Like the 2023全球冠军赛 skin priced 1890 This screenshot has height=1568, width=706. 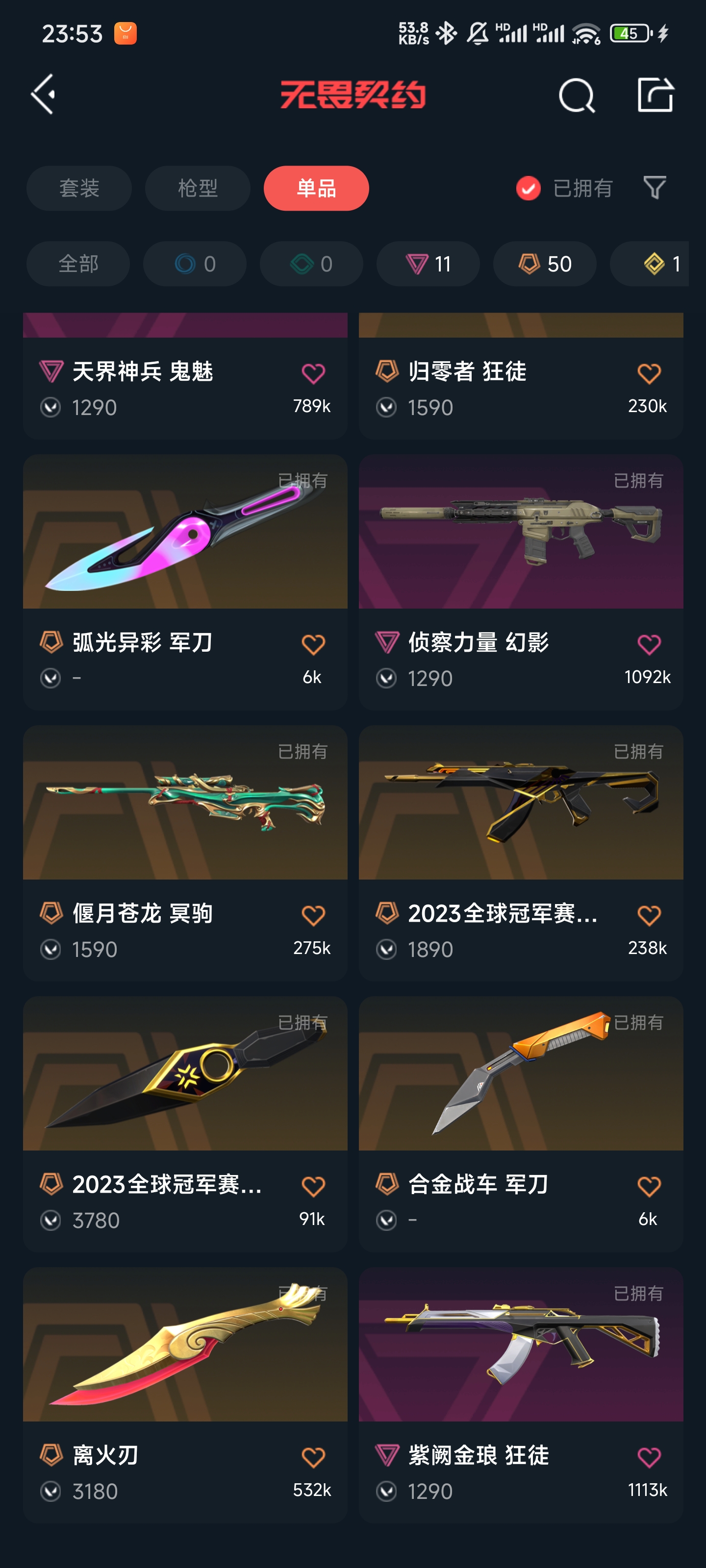tap(649, 915)
